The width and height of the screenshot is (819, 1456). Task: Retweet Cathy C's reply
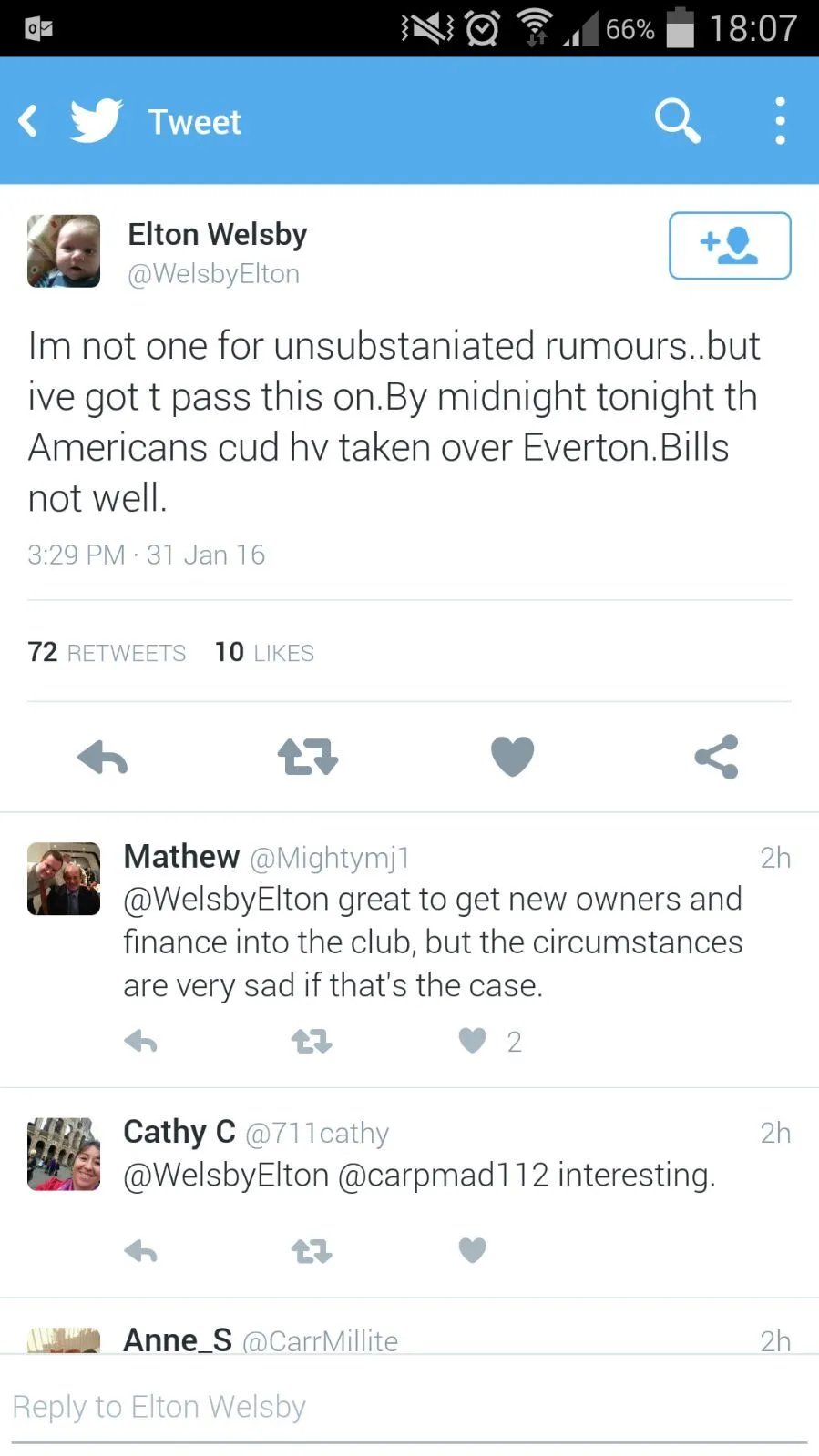(x=312, y=1252)
